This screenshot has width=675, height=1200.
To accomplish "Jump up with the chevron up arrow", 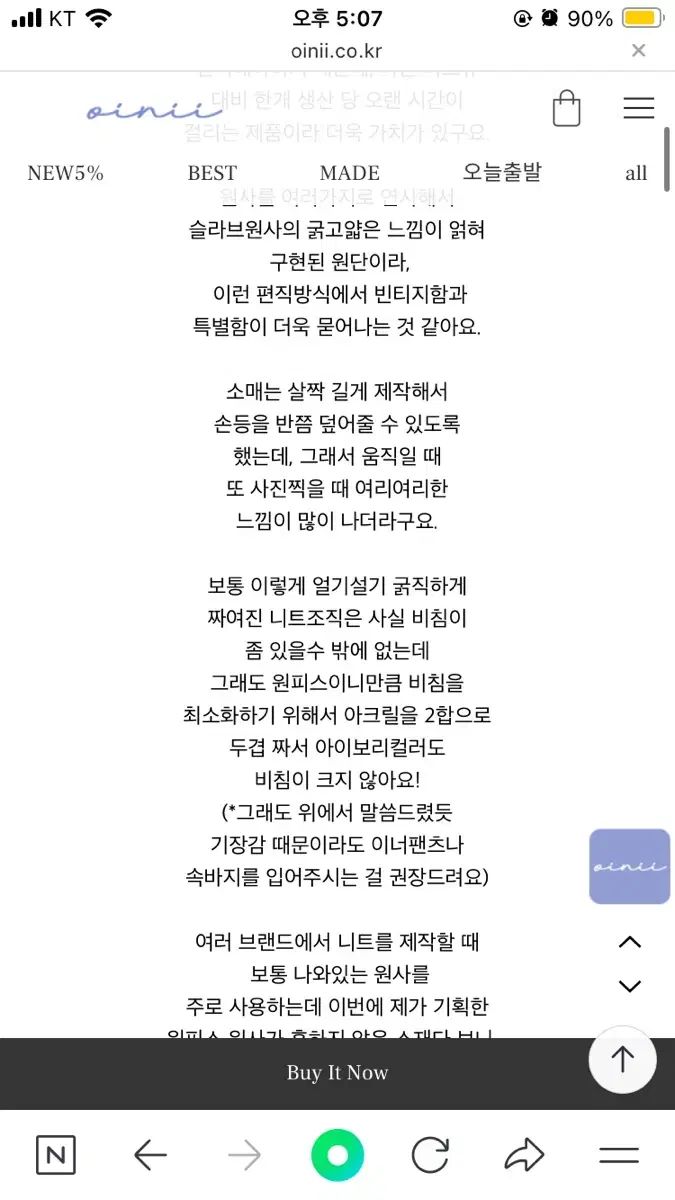I will (x=629, y=941).
